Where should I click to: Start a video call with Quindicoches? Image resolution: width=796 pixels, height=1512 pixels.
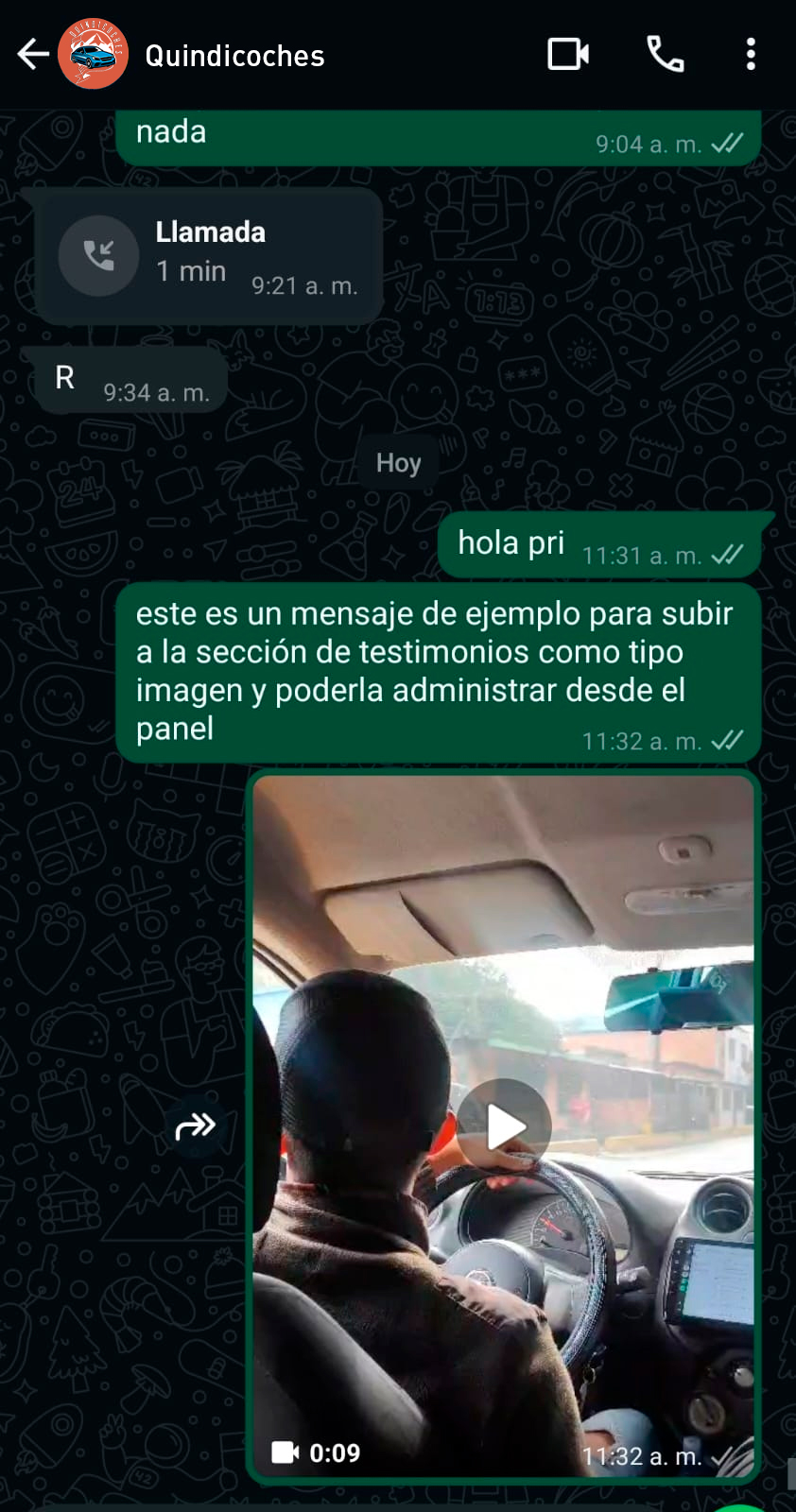(x=568, y=55)
